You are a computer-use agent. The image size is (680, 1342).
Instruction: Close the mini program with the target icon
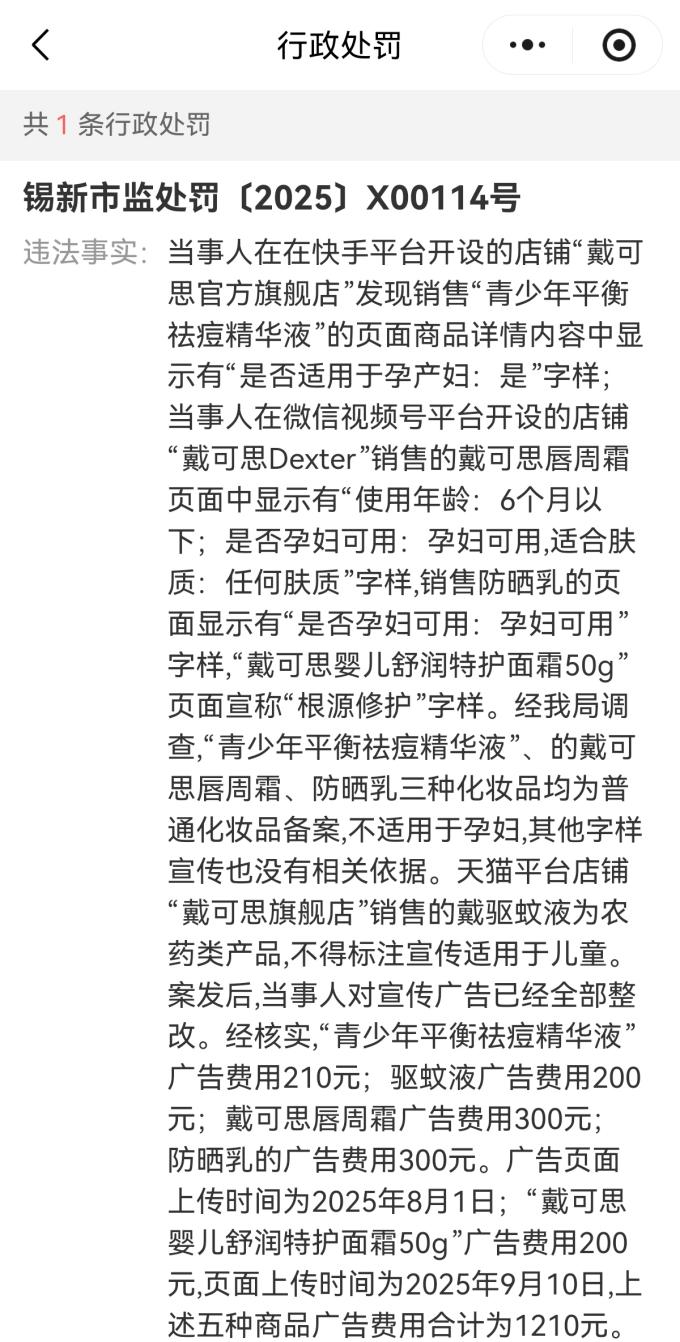click(x=618, y=45)
